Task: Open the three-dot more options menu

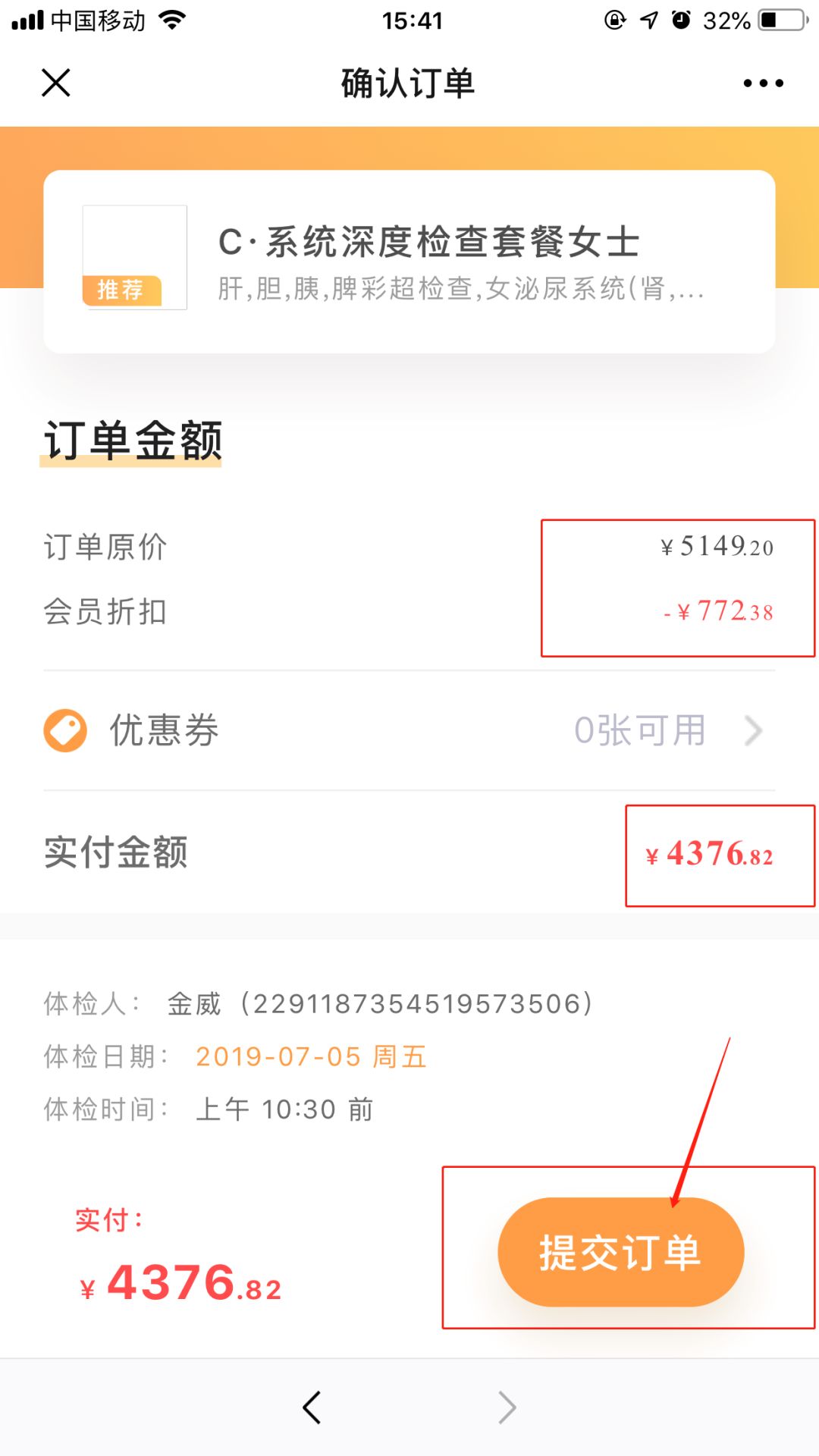Action: 763,83
